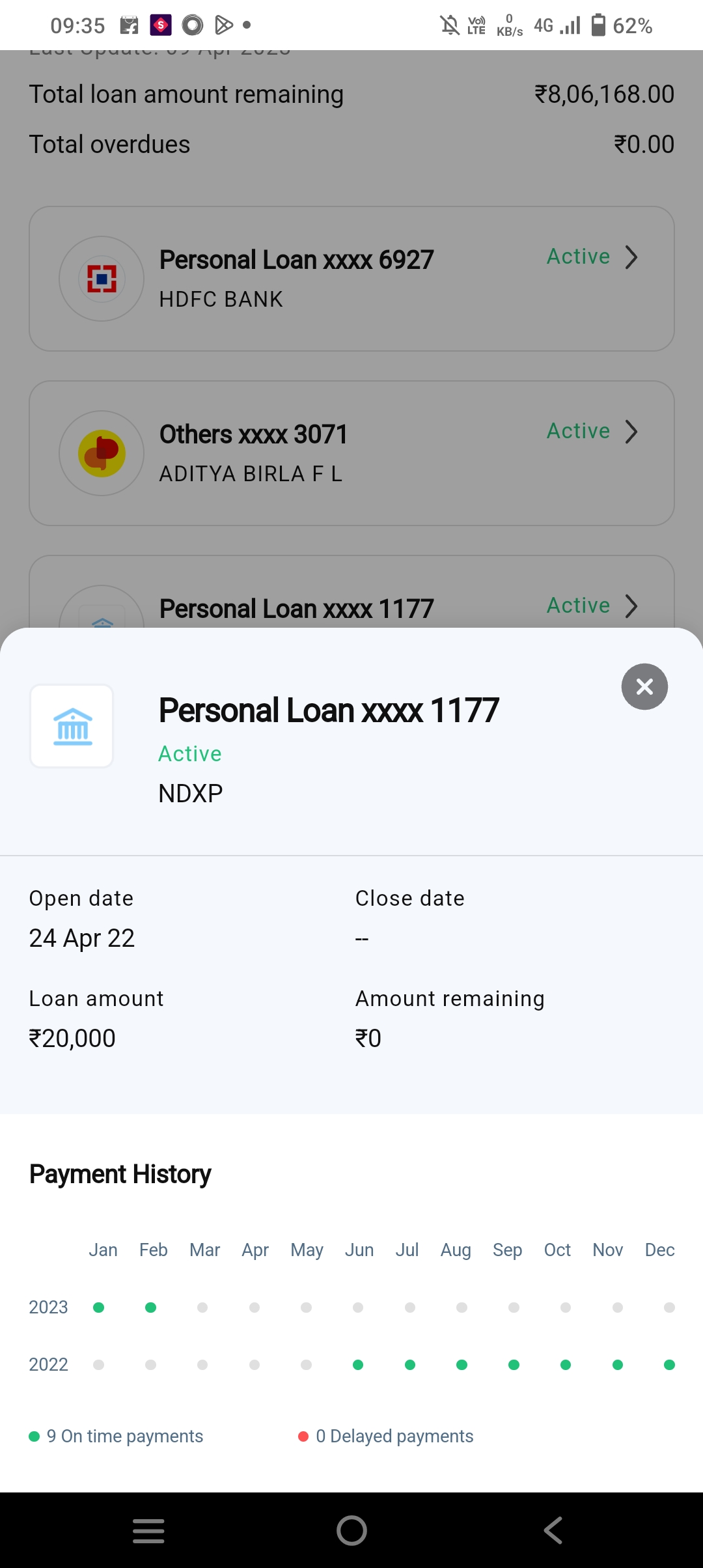This screenshot has height=1568, width=703.
Task: Go to the device home screen
Action: click(x=351, y=1530)
